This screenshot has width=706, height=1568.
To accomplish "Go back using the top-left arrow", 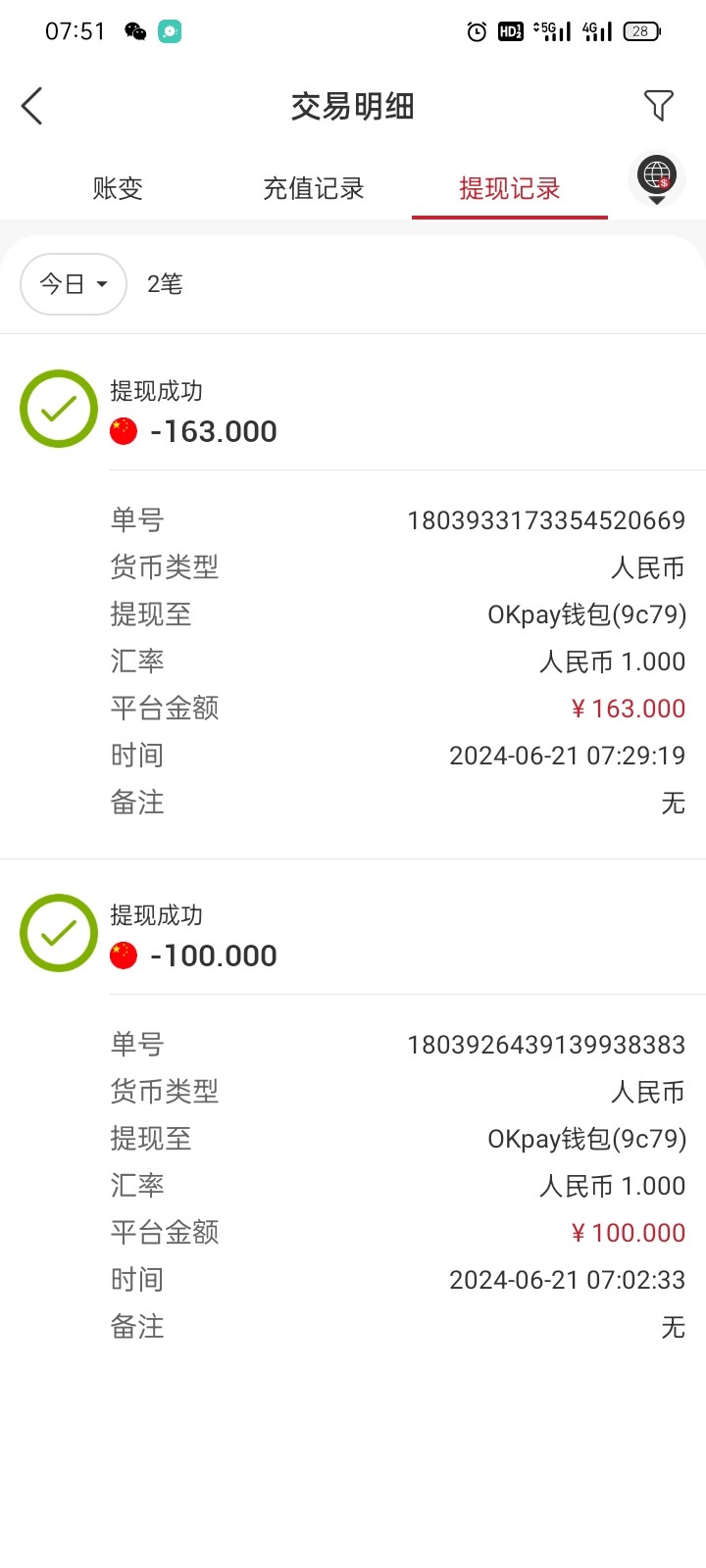I will 32,106.
